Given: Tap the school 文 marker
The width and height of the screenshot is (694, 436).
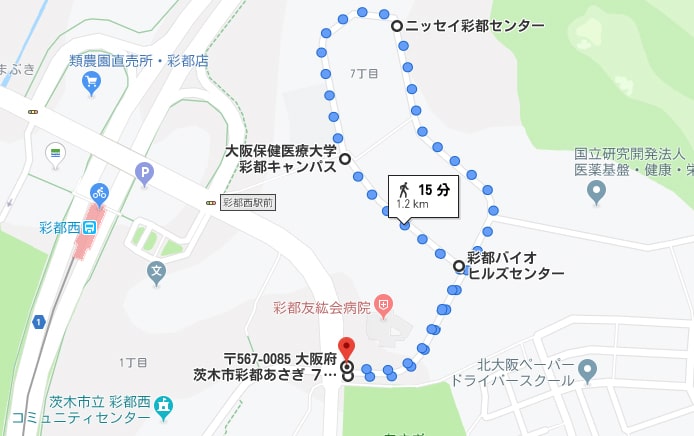Looking at the screenshot, I should click(156, 270).
